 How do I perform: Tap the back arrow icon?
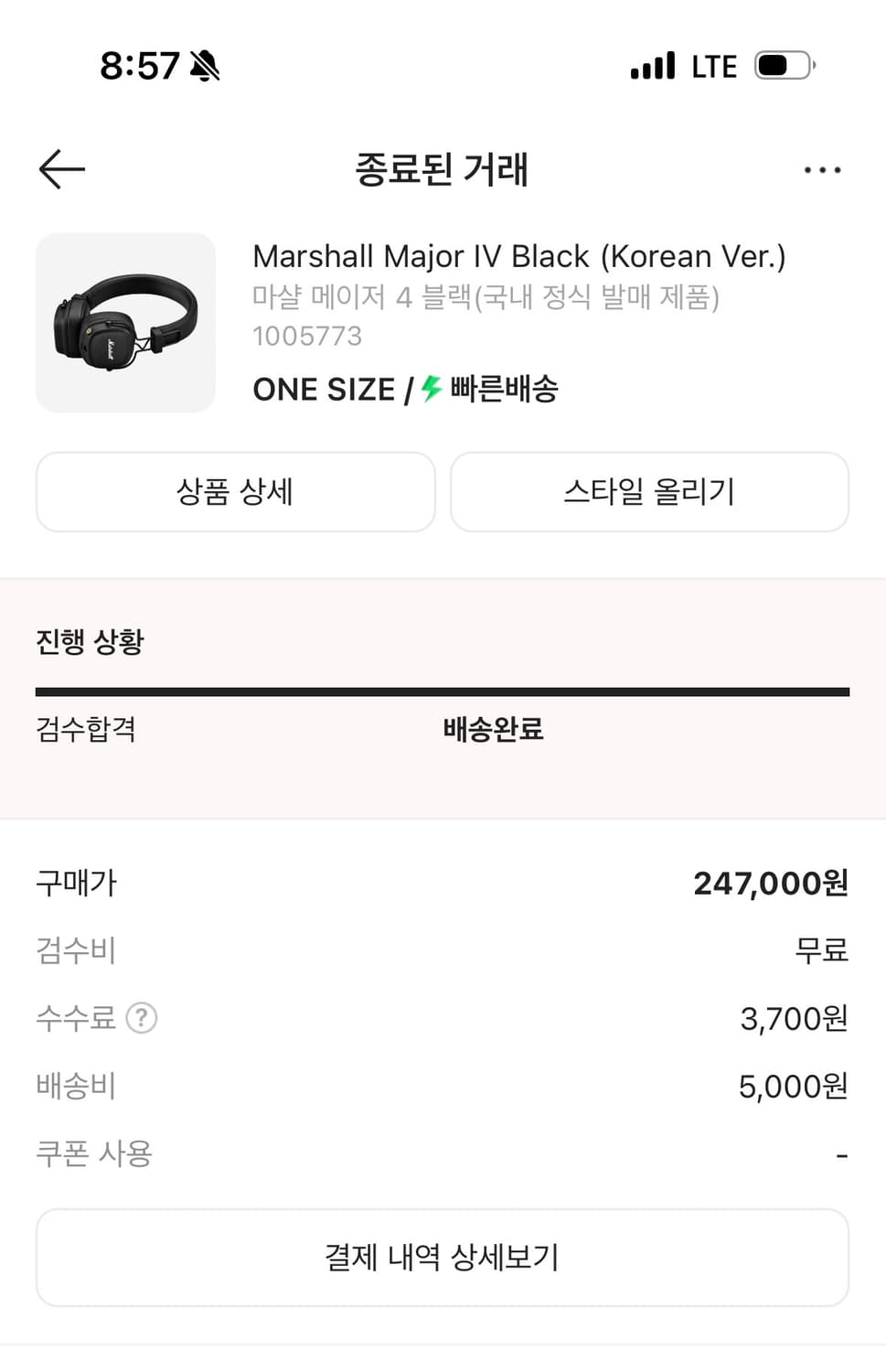(60, 169)
